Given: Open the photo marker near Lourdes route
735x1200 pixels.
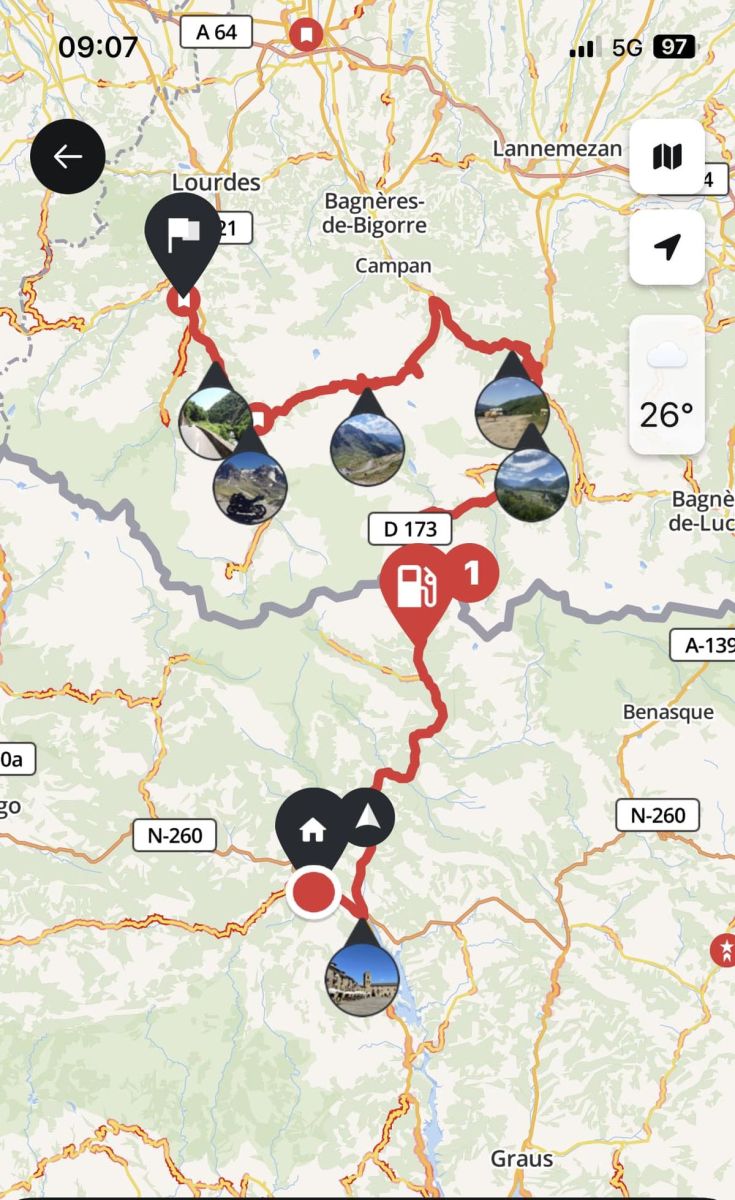Looking at the screenshot, I should pos(213,420).
